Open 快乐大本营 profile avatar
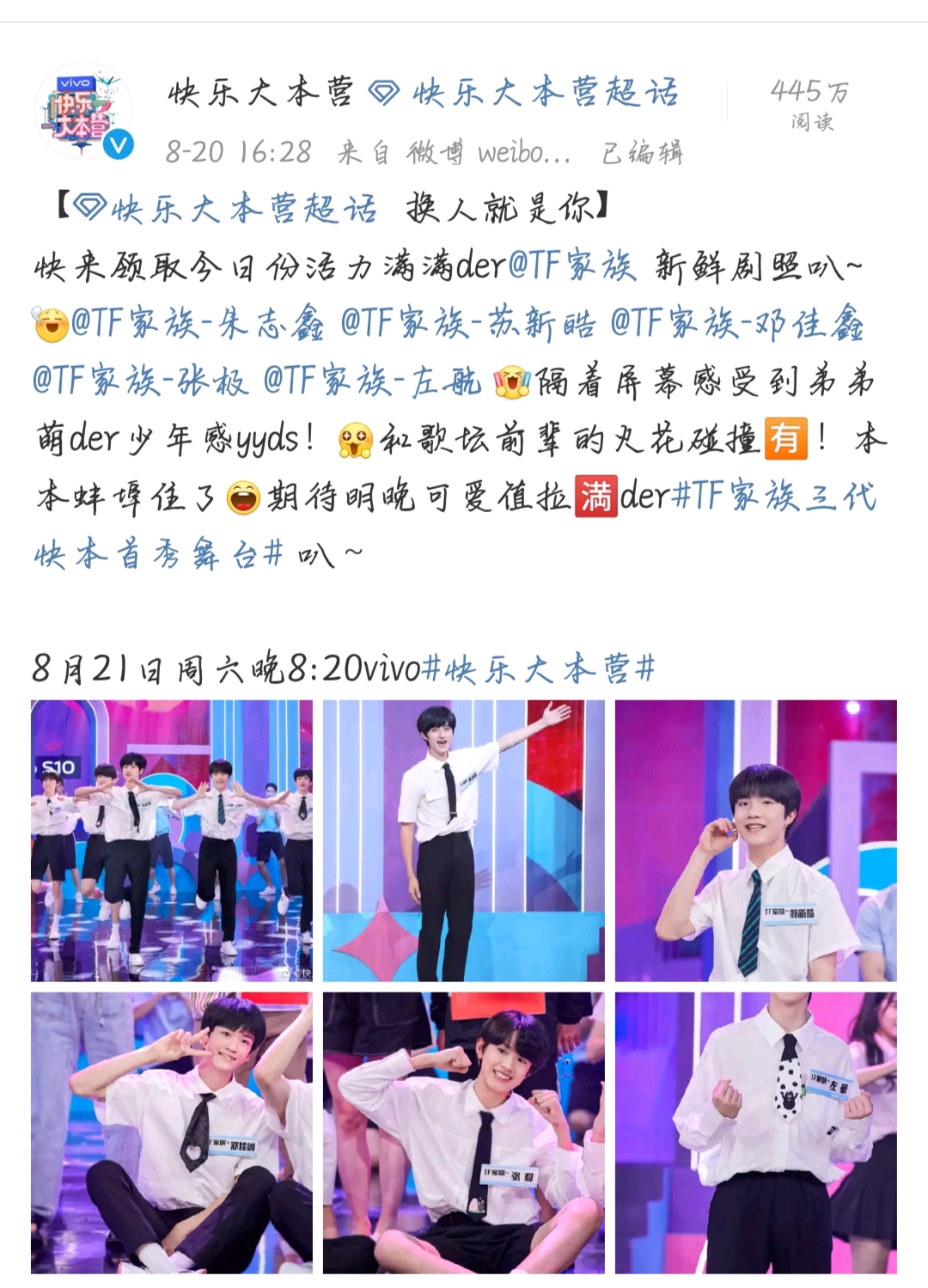Screen dimensions: 928x1288 [83, 112]
